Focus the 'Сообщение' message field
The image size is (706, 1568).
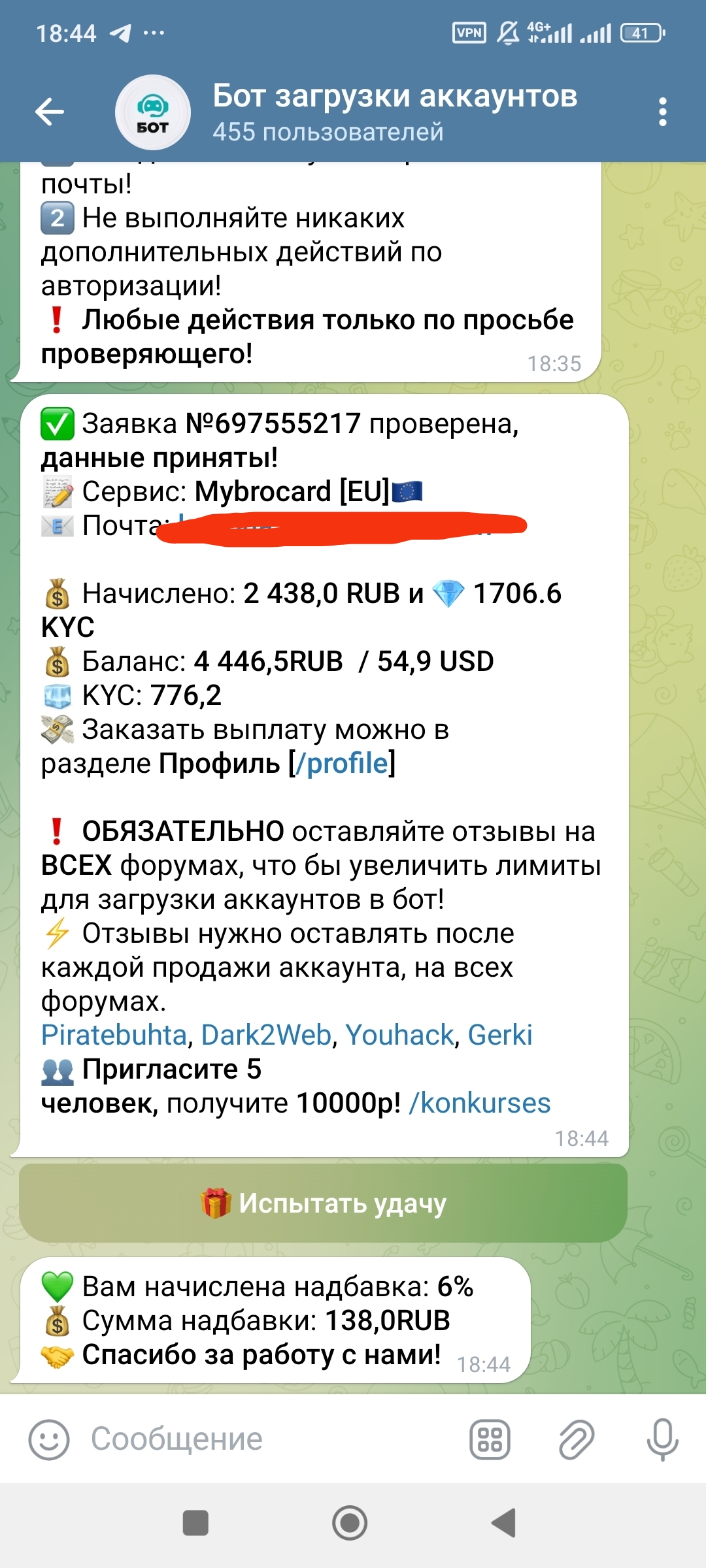(x=261, y=1439)
